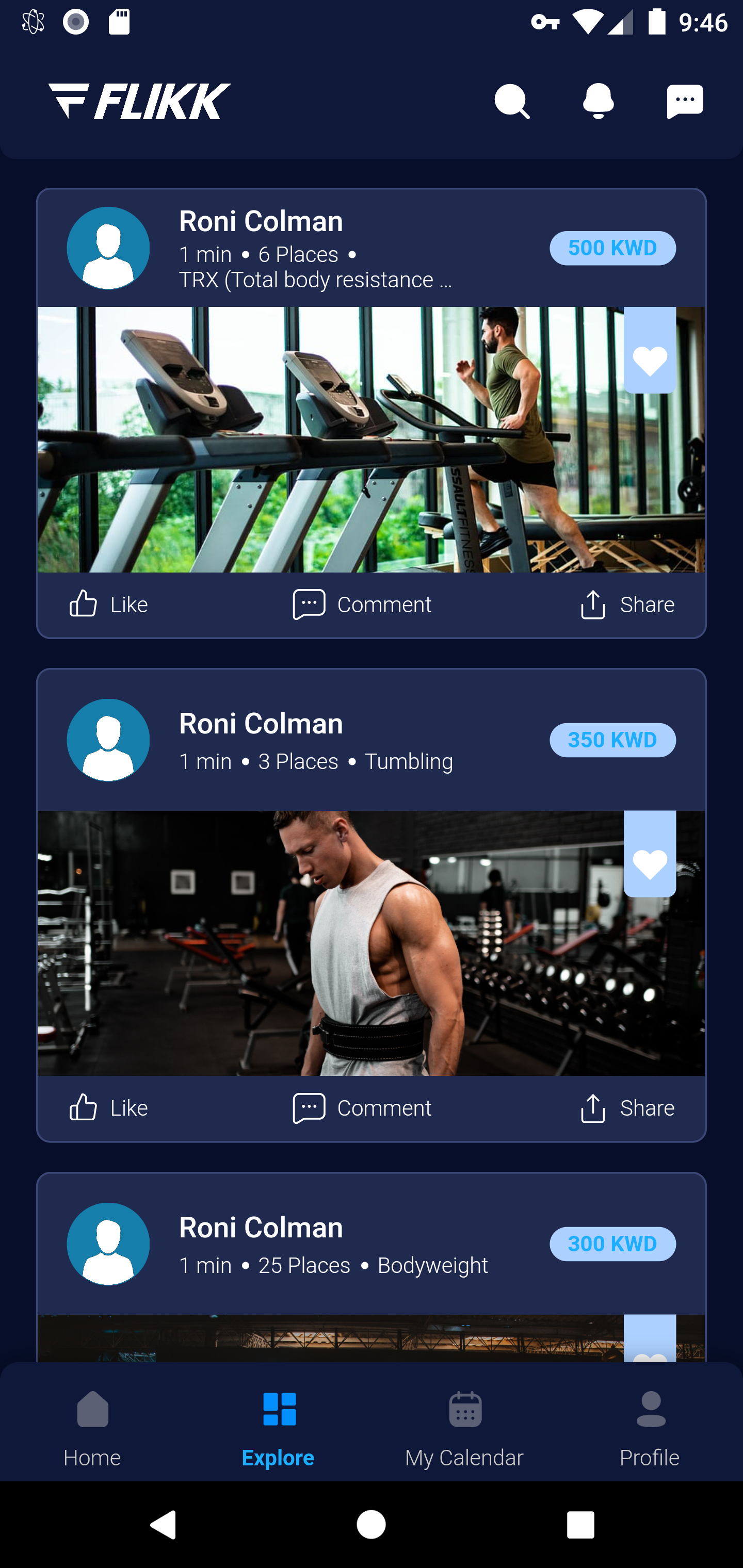Image resolution: width=743 pixels, height=1568 pixels.
Task: Open Roni Colman's Bodyweight 300 KWD post
Action: click(371, 1244)
